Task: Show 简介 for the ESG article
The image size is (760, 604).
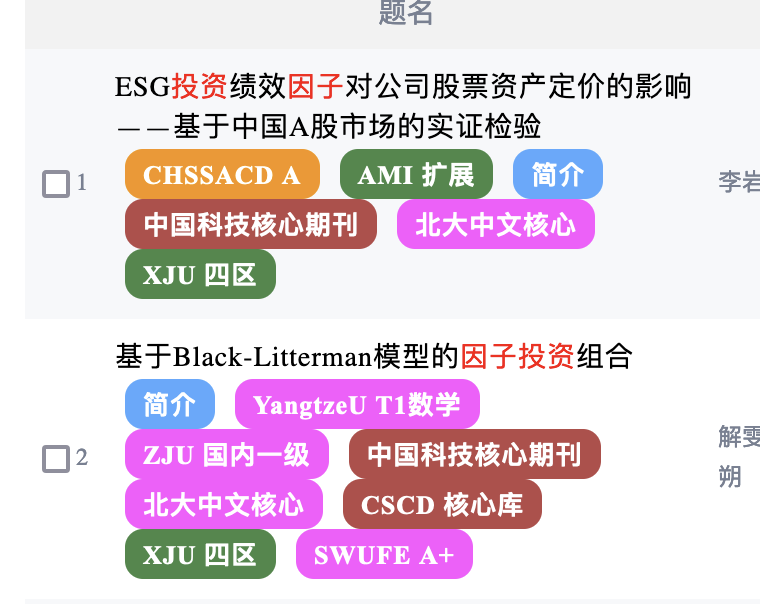Action: [557, 174]
